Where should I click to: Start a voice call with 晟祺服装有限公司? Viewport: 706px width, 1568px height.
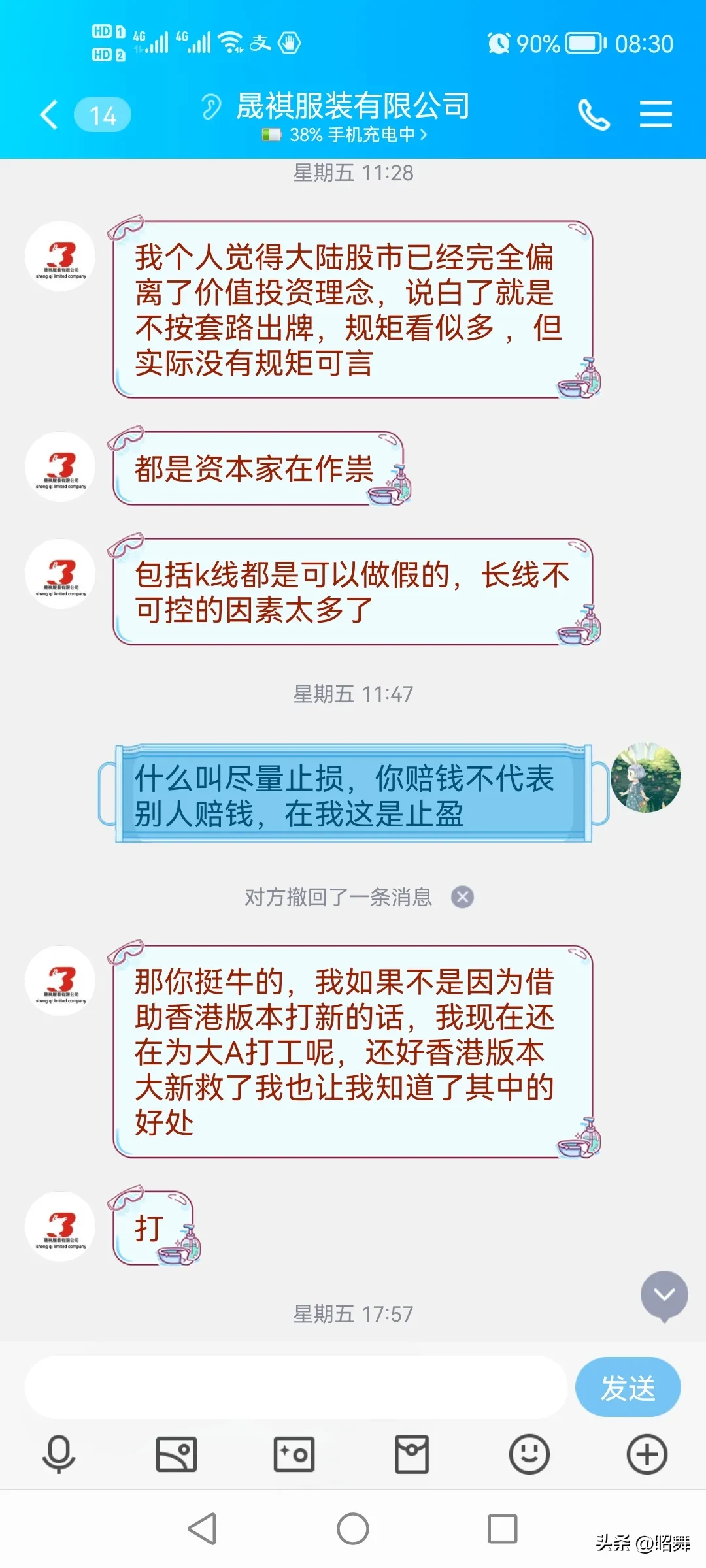click(594, 116)
